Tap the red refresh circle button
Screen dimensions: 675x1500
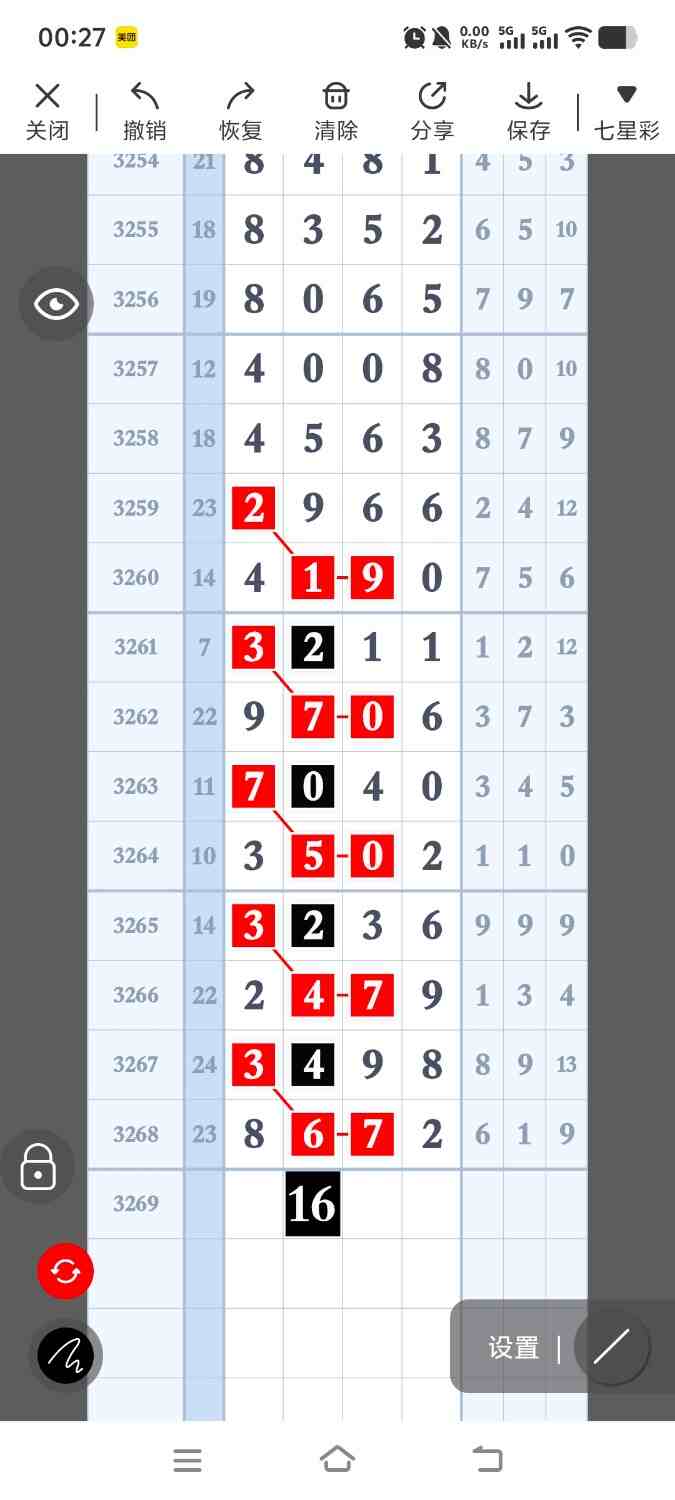[65, 1271]
